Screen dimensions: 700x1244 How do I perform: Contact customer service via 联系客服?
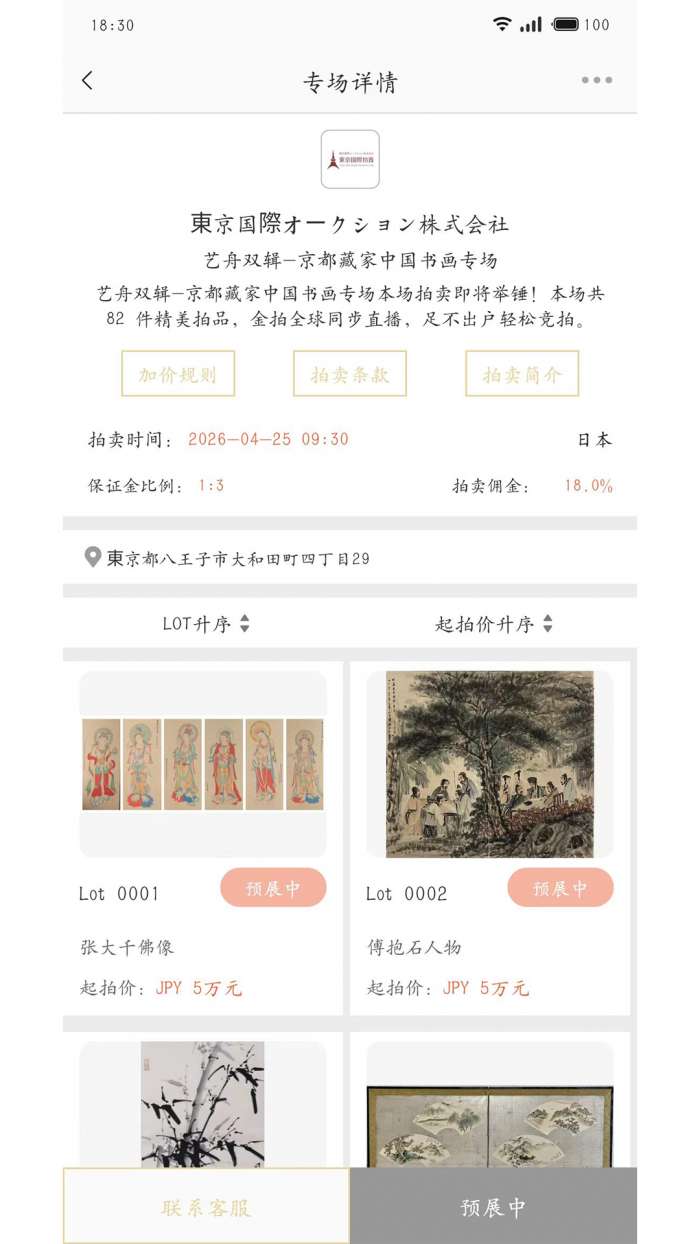pos(206,1206)
